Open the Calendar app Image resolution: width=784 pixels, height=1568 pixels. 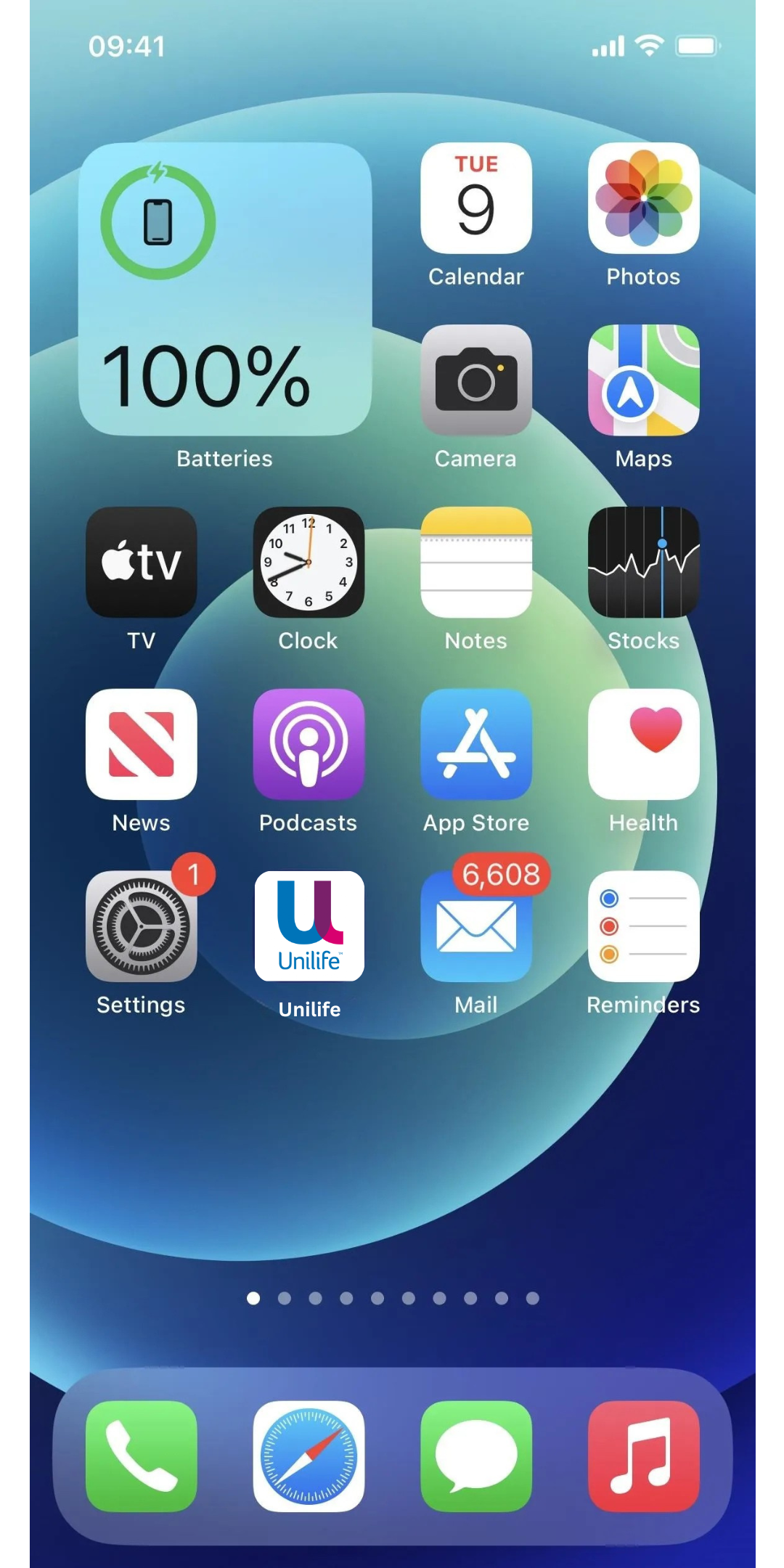(475, 198)
